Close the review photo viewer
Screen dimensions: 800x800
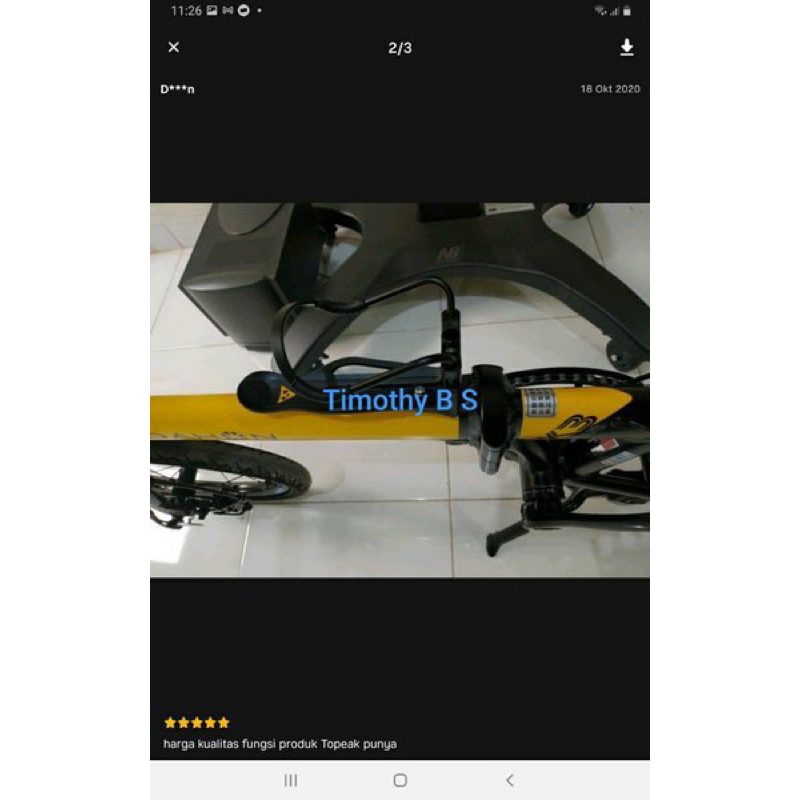[174, 47]
